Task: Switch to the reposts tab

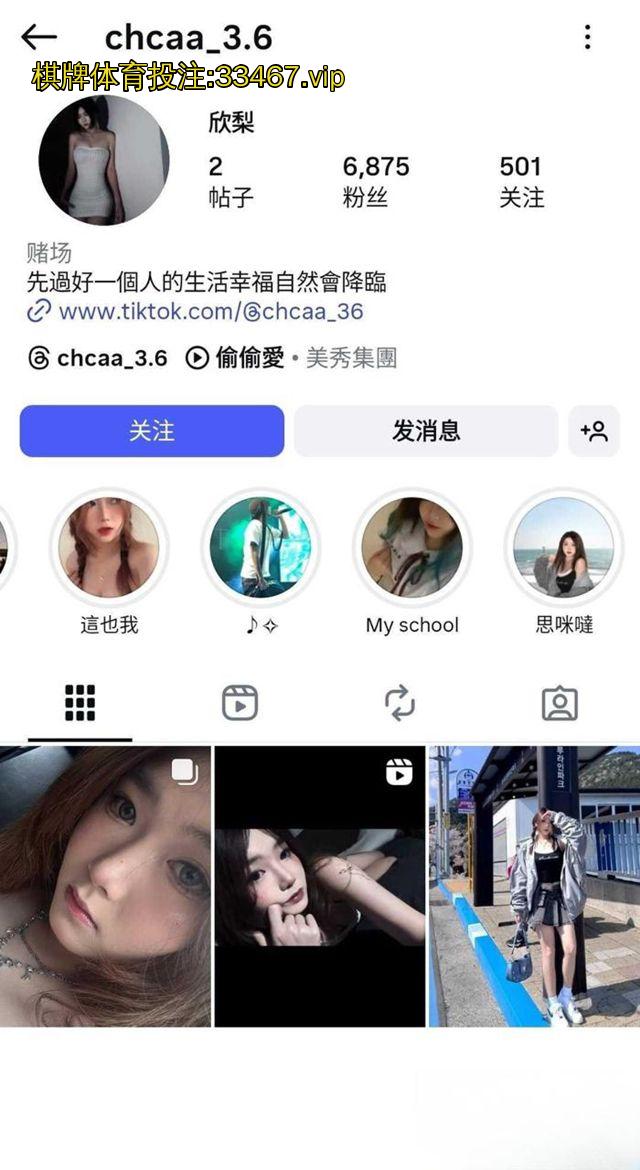Action: 400,703
